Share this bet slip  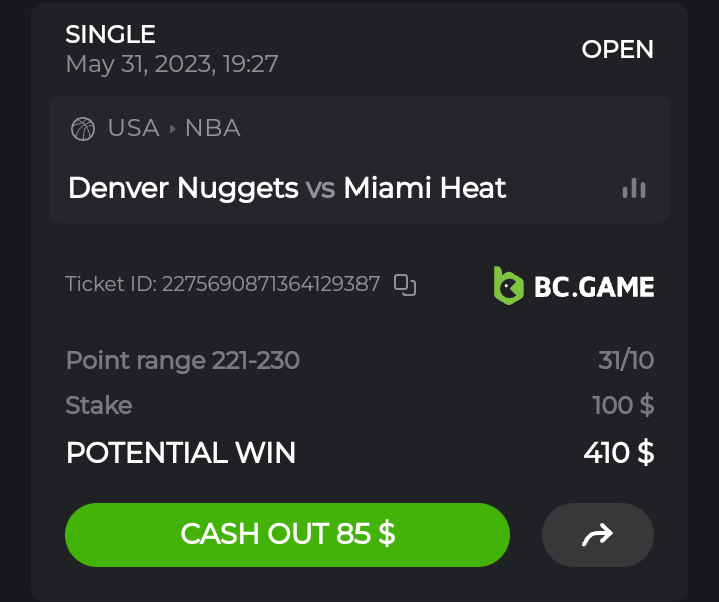(597, 535)
